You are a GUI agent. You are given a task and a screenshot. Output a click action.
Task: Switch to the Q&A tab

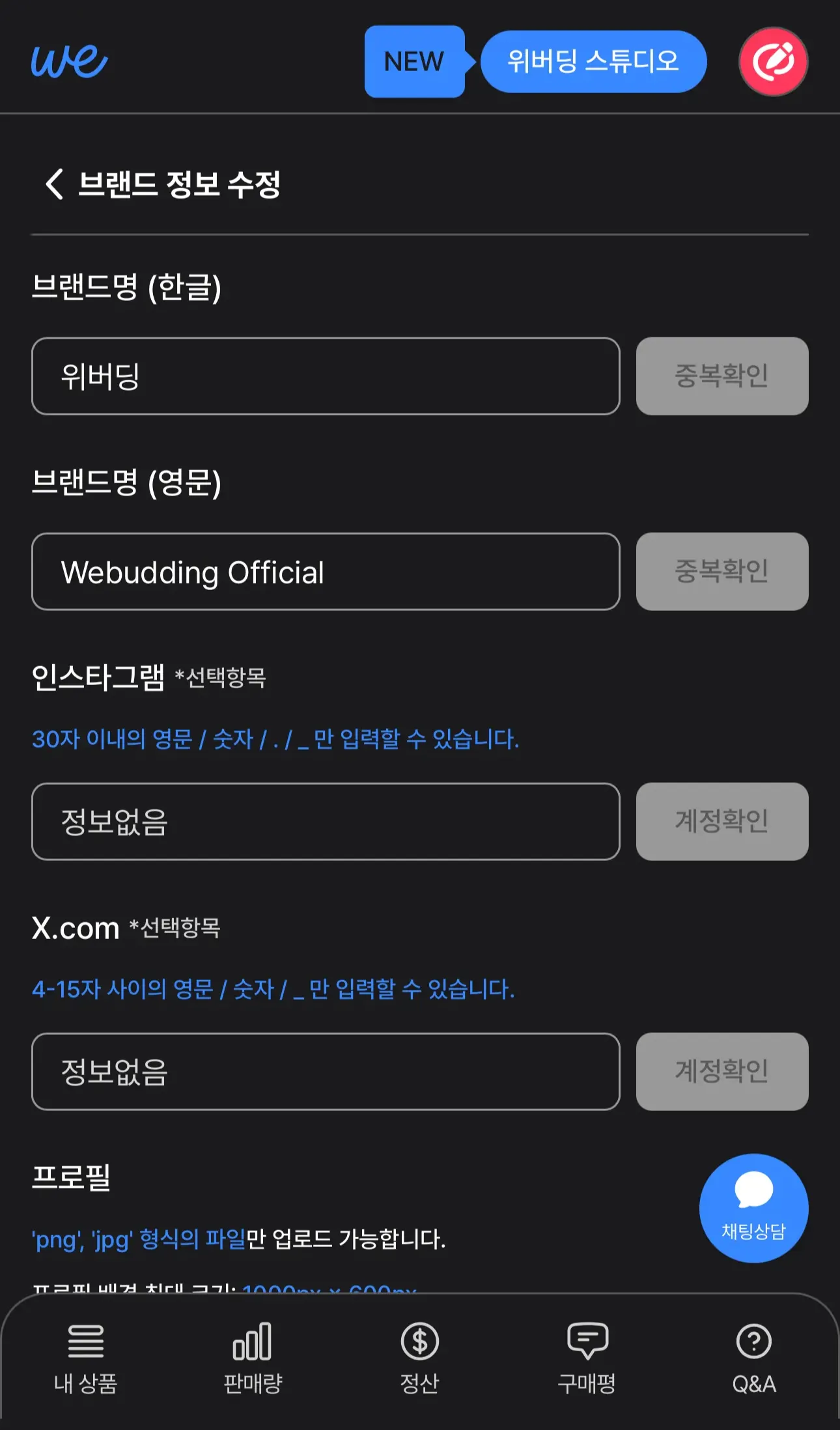pyautogui.click(x=754, y=1359)
